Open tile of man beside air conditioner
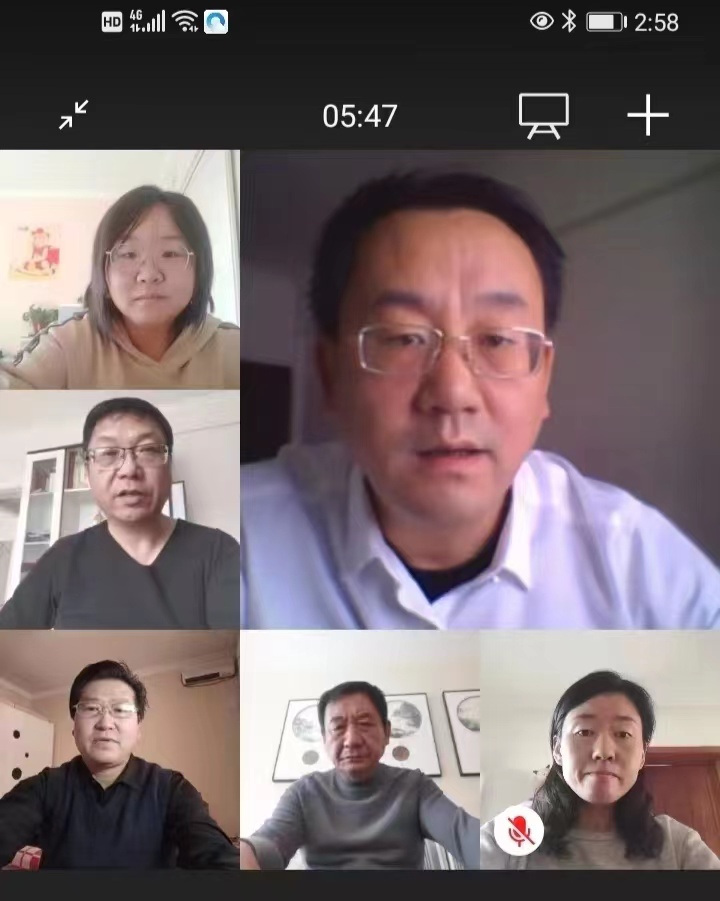This screenshot has height=901, width=720. tap(120, 750)
